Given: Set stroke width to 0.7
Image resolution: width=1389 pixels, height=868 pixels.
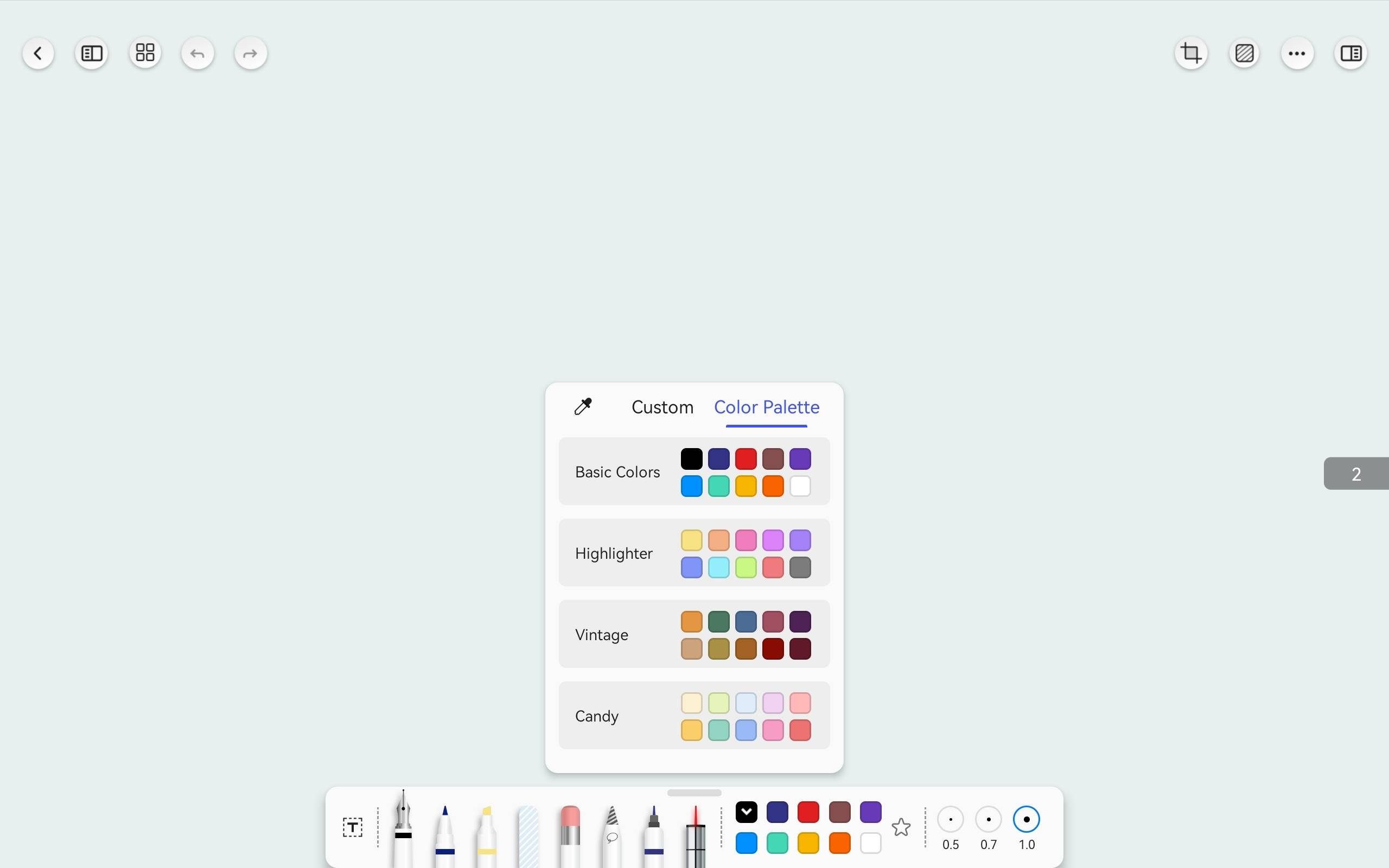Looking at the screenshot, I should (989, 820).
